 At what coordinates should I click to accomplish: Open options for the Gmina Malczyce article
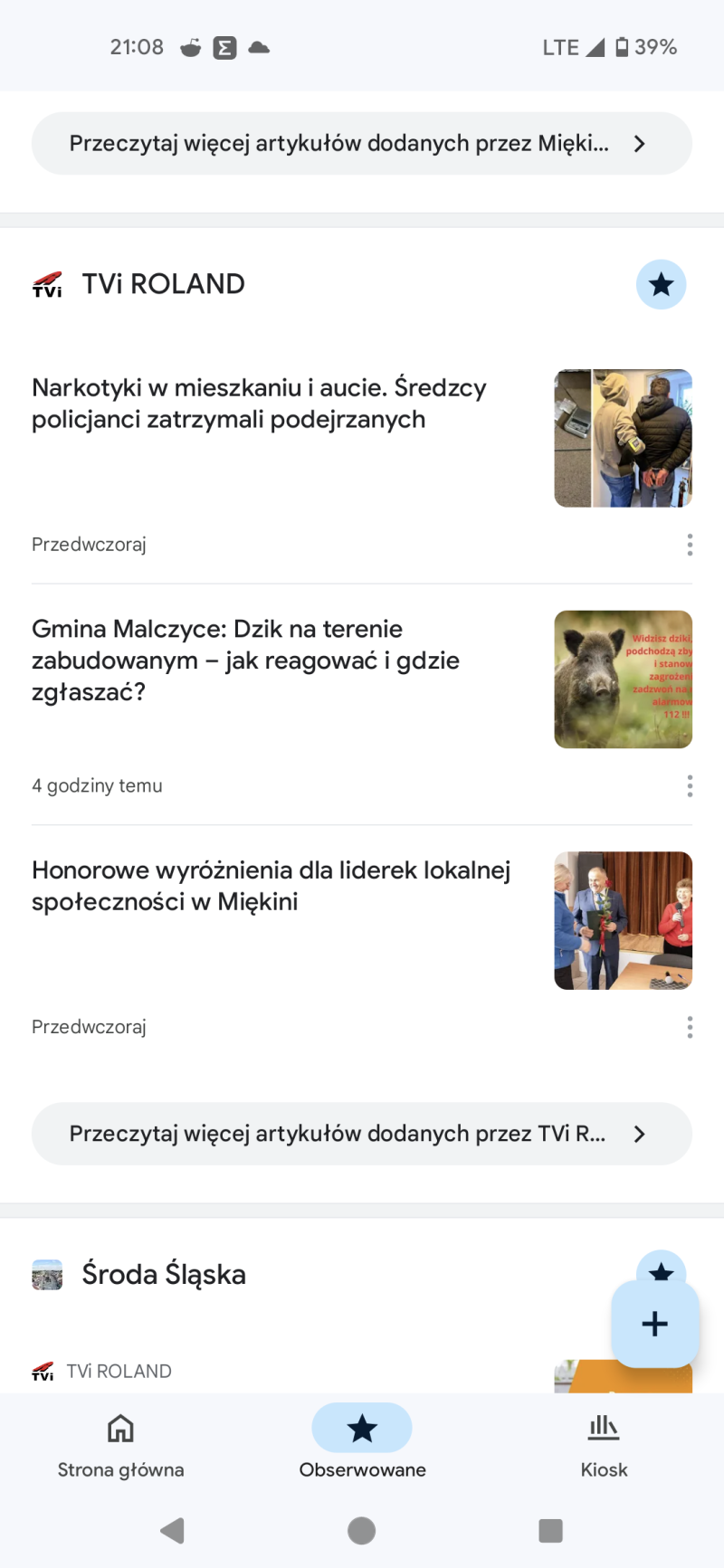click(x=690, y=786)
